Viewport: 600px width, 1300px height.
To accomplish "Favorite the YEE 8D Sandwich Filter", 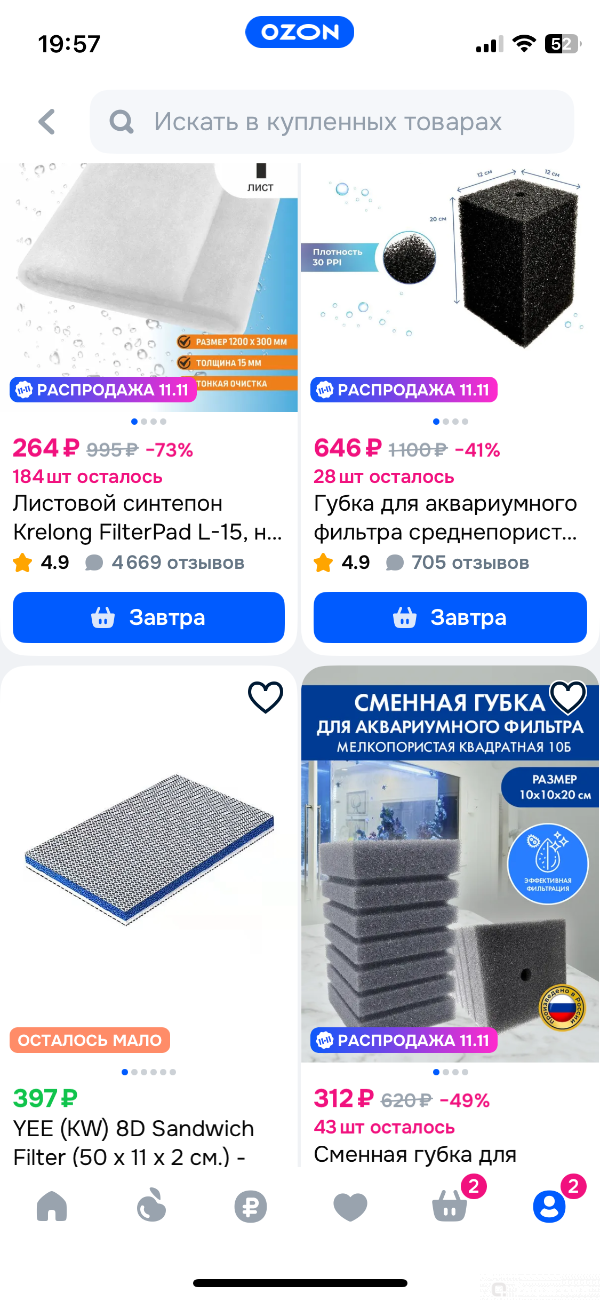I will click(x=265, y=697).
